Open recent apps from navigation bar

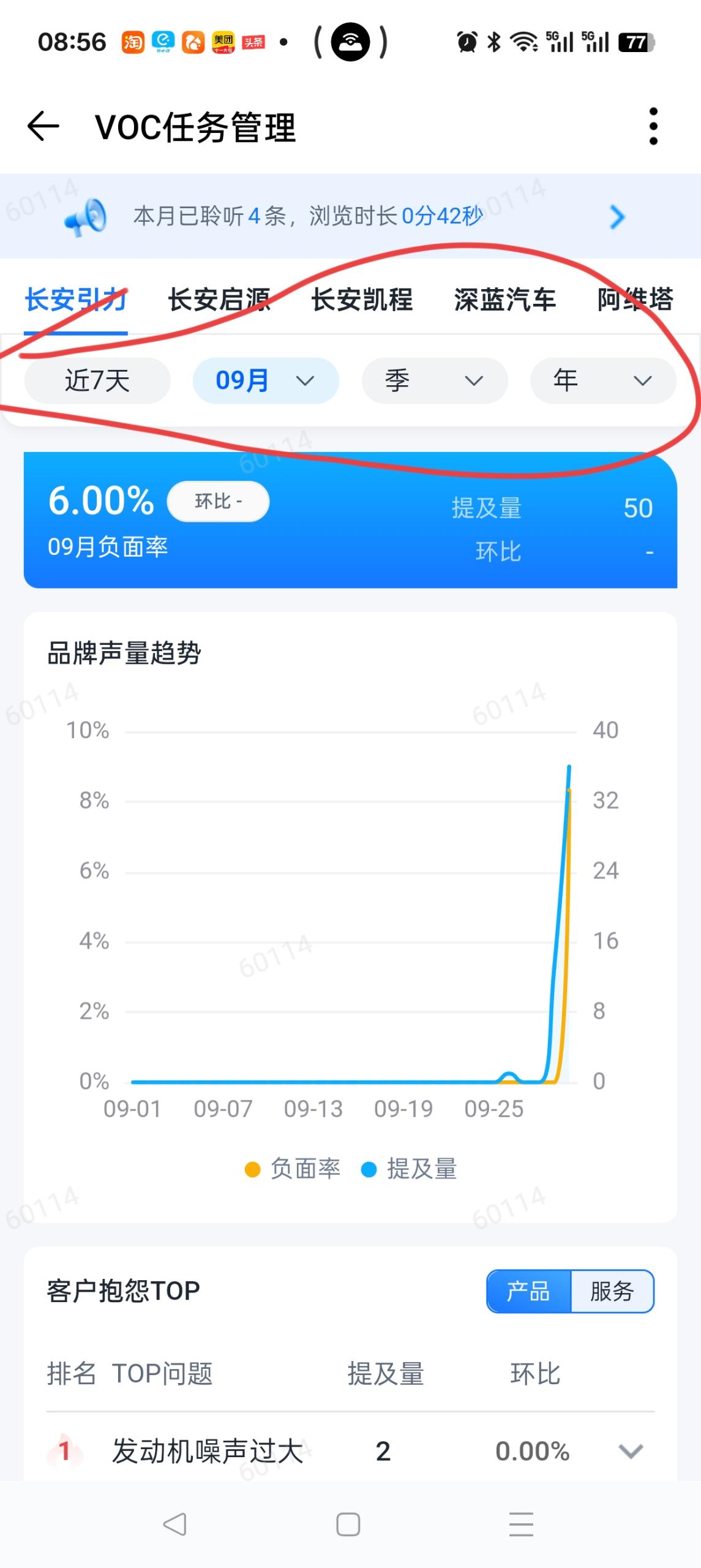[x=521, y=1525]
